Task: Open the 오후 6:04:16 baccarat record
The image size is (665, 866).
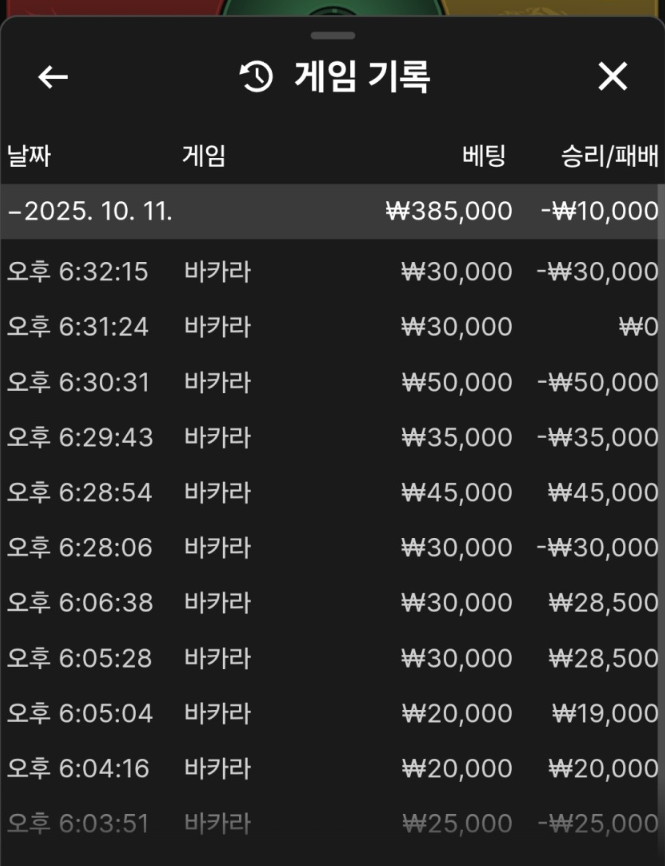Action: (x=332, y=768)
